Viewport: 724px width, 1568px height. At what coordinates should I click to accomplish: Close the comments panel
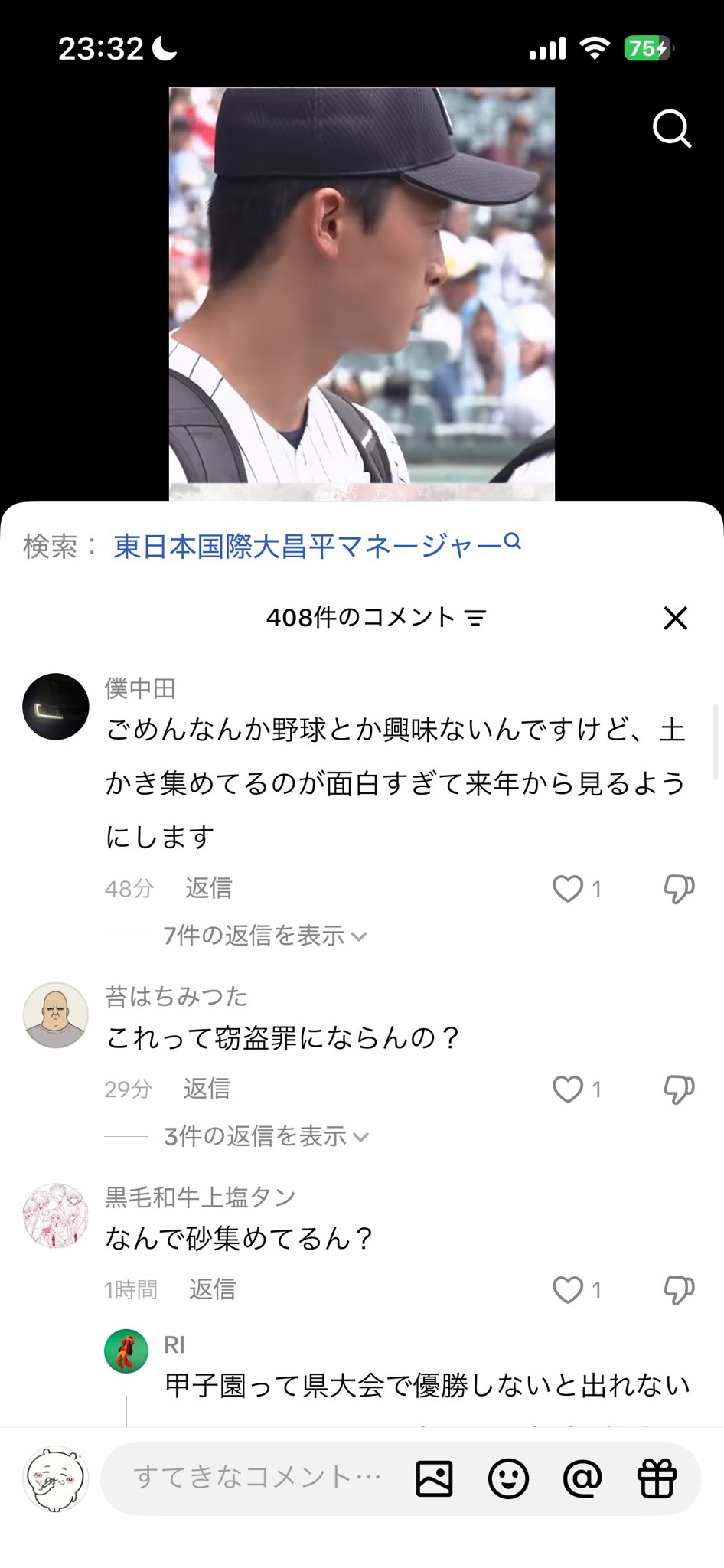[675, 618]
